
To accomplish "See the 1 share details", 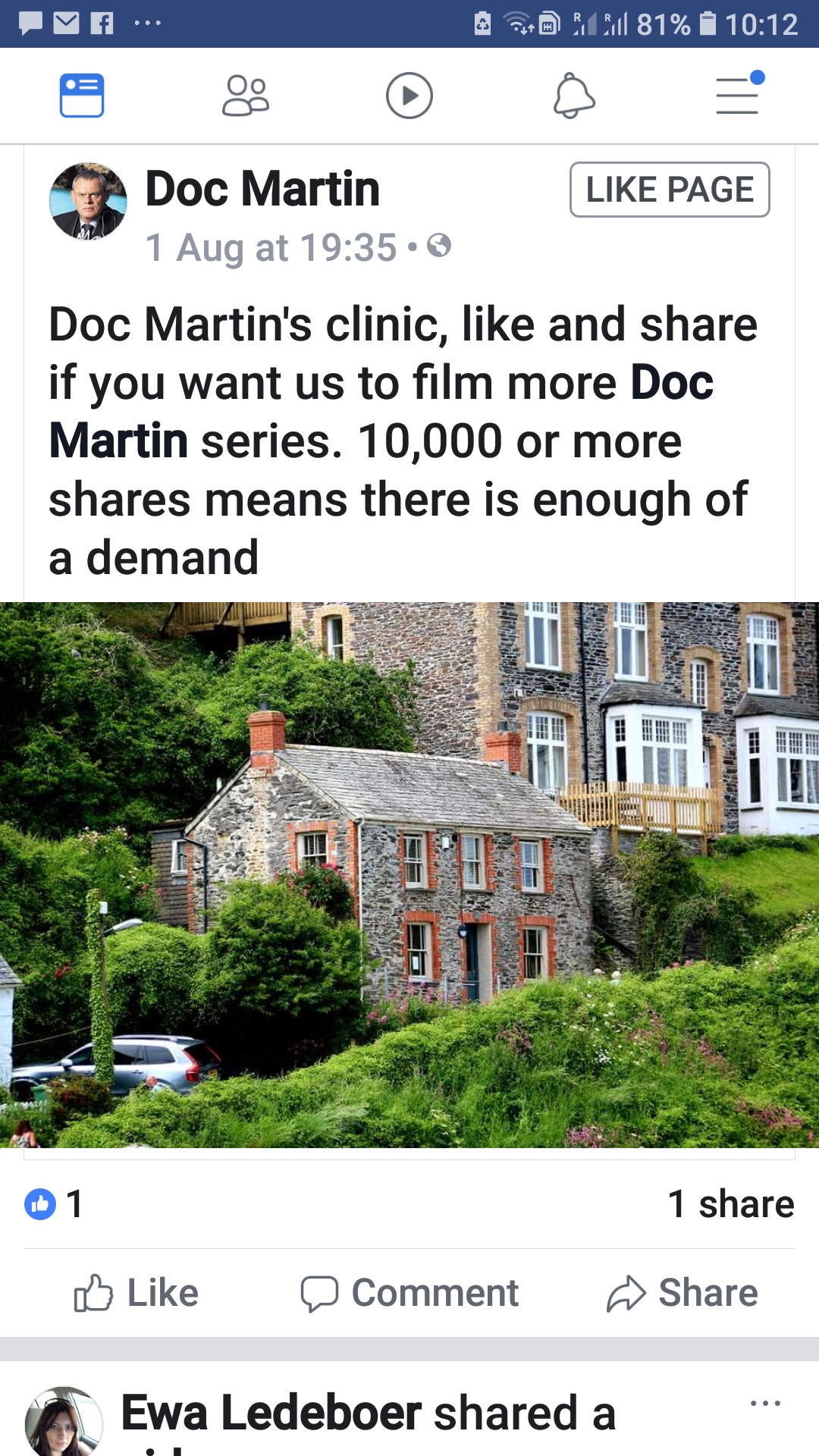I will pyautogui.click(x=731, y=1203).
